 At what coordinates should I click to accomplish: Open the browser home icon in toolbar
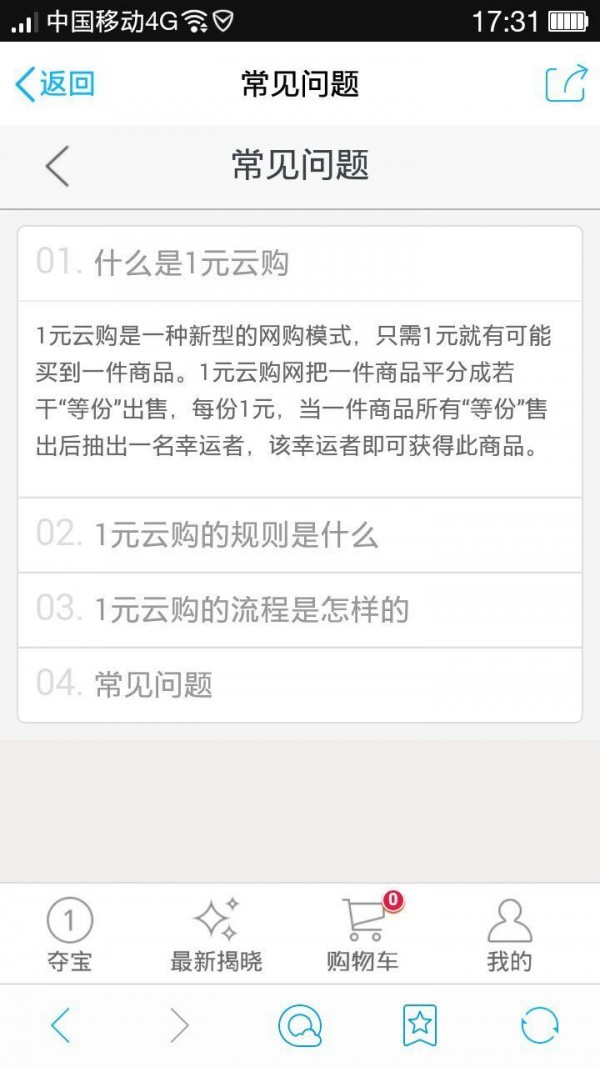300,1025
